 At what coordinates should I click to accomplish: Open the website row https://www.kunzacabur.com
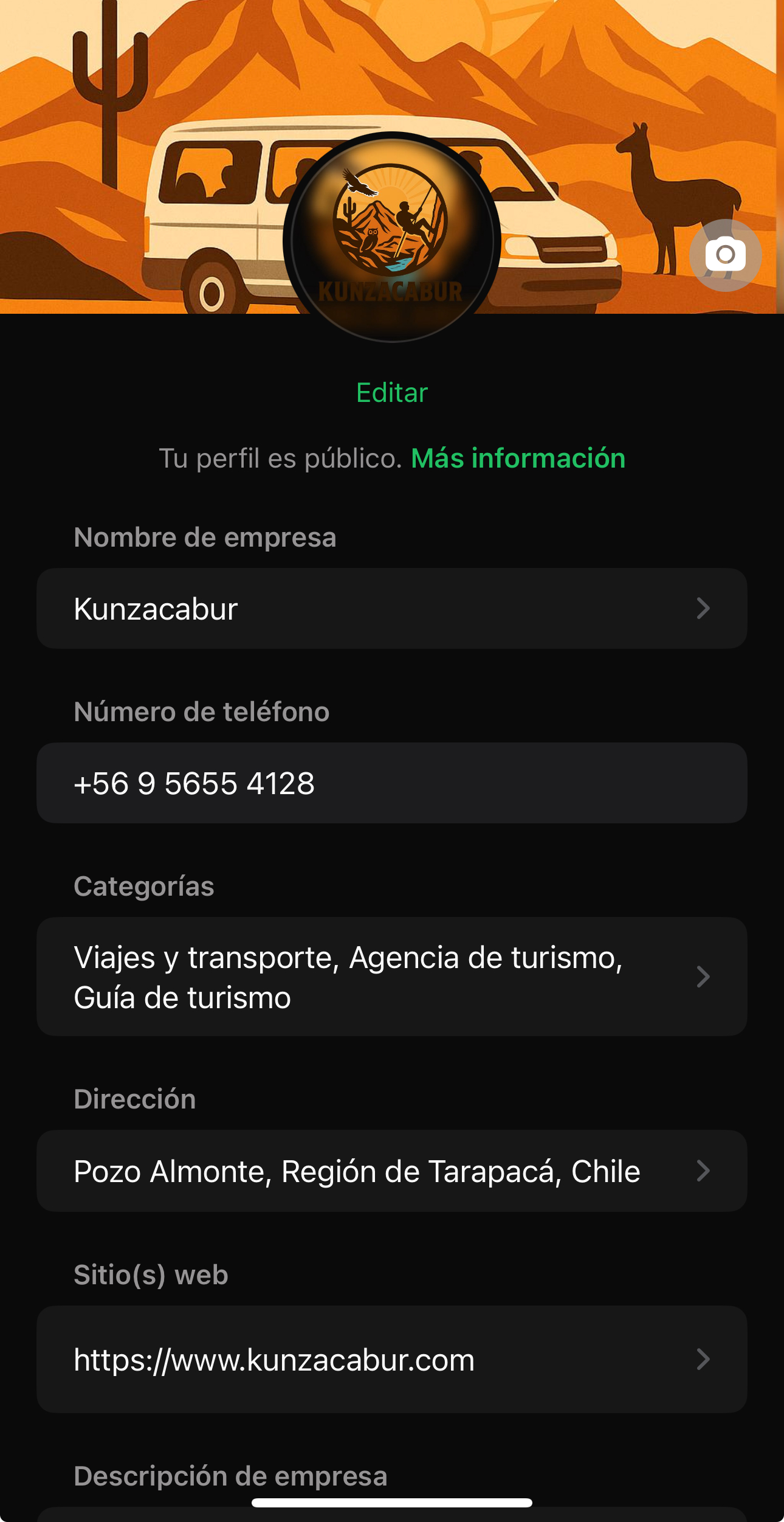point(391,1360)
